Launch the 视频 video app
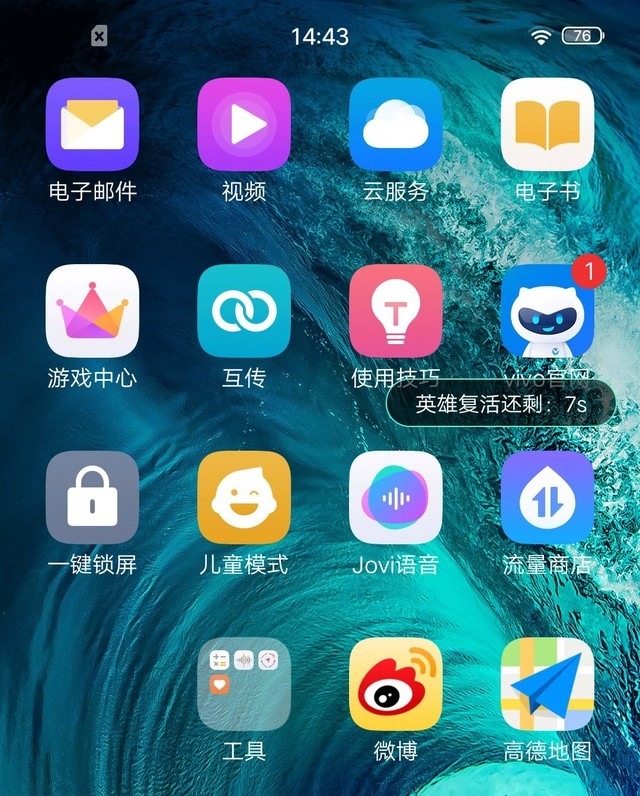 tap(244, 125)
